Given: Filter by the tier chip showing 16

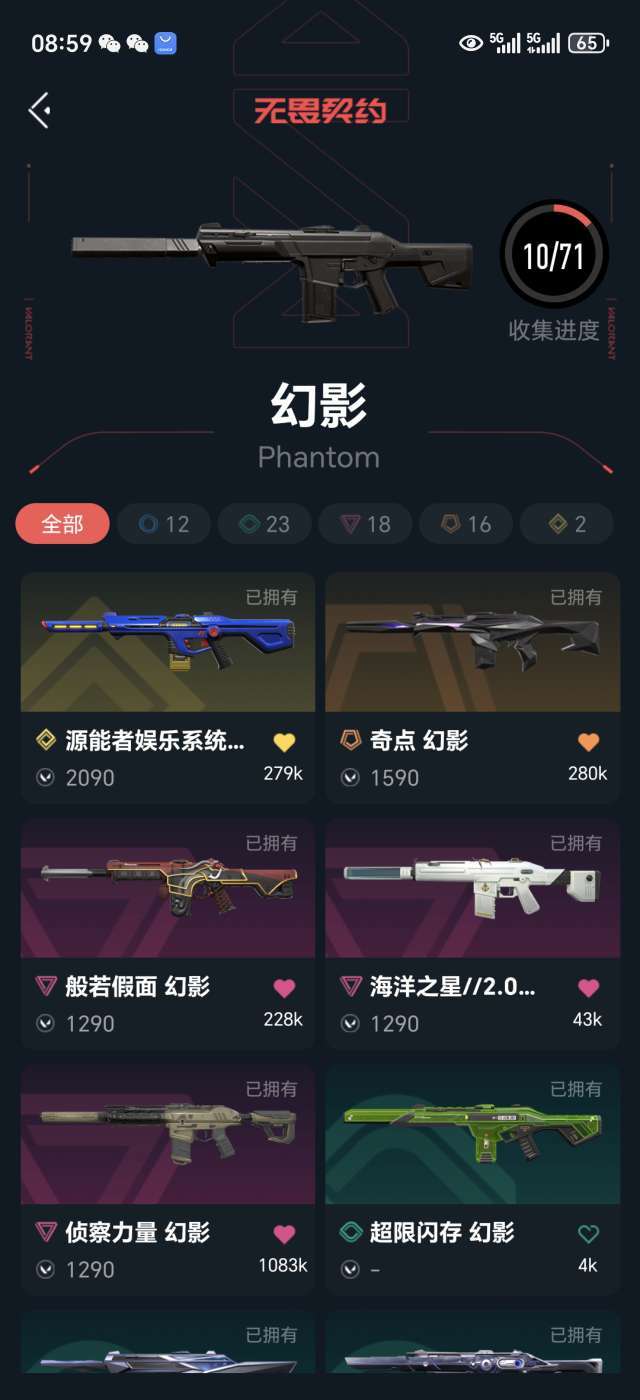Looking at the screenshot, I should [x=466, y=524].
